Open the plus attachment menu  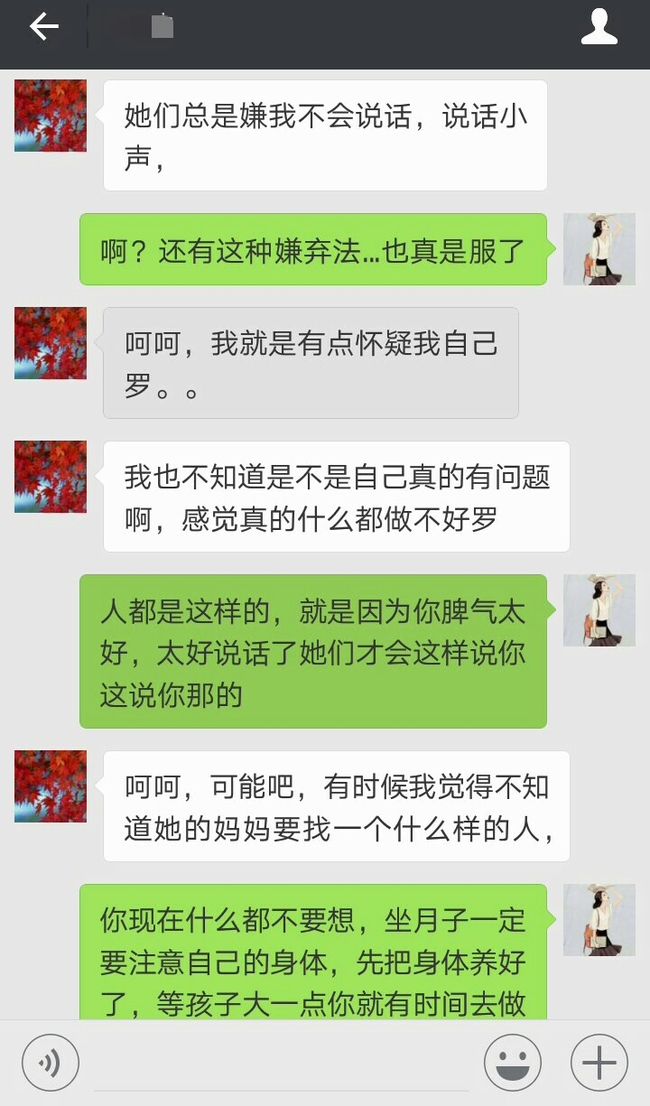599,1062
